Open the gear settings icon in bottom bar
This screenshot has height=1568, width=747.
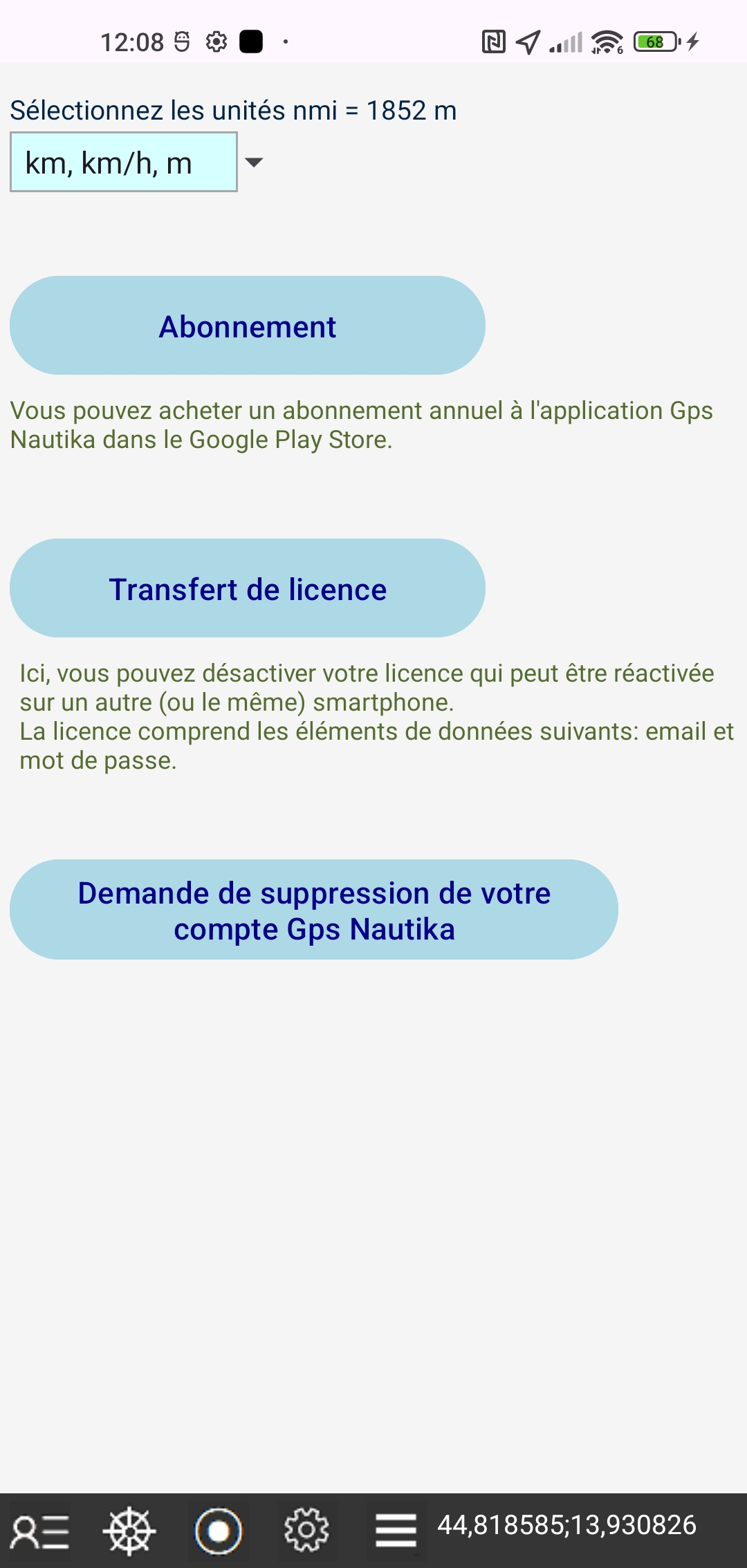point(306,1531)
